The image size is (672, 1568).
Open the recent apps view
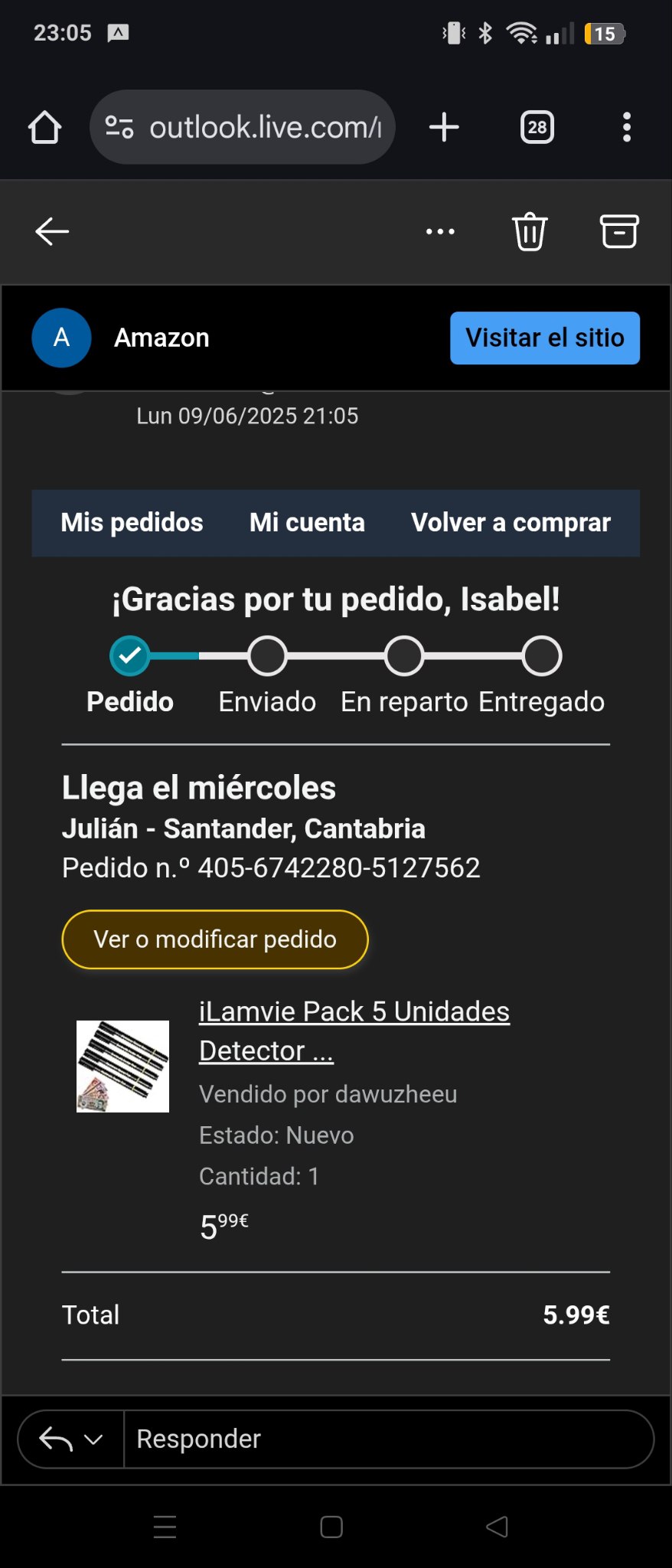[165, 1527]
